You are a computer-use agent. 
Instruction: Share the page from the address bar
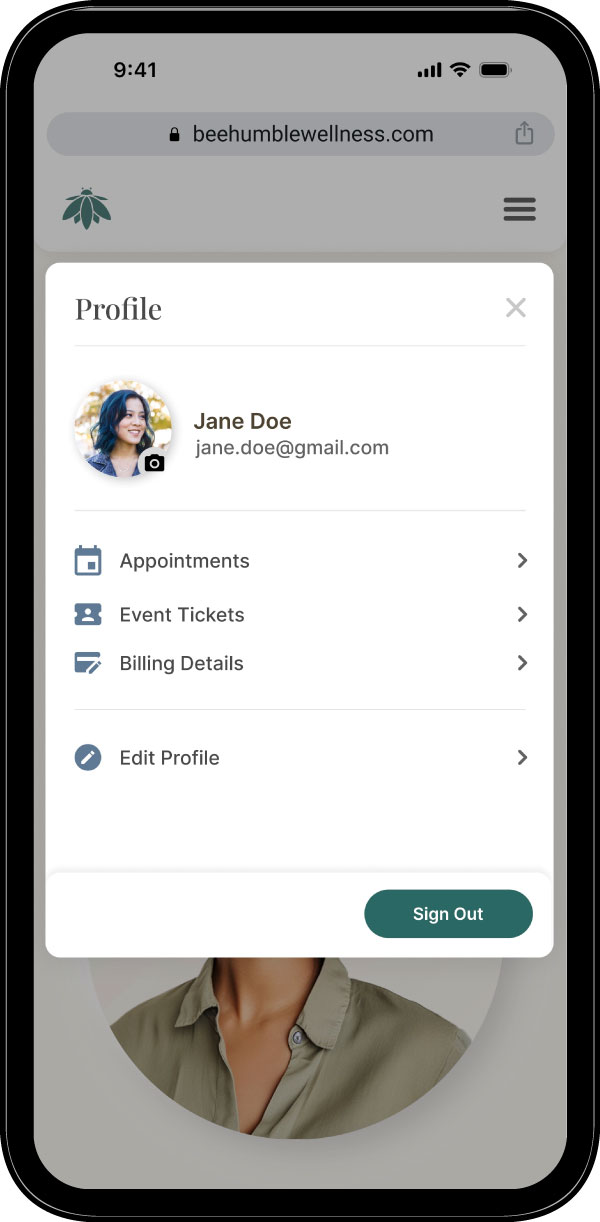click(524, 134)
